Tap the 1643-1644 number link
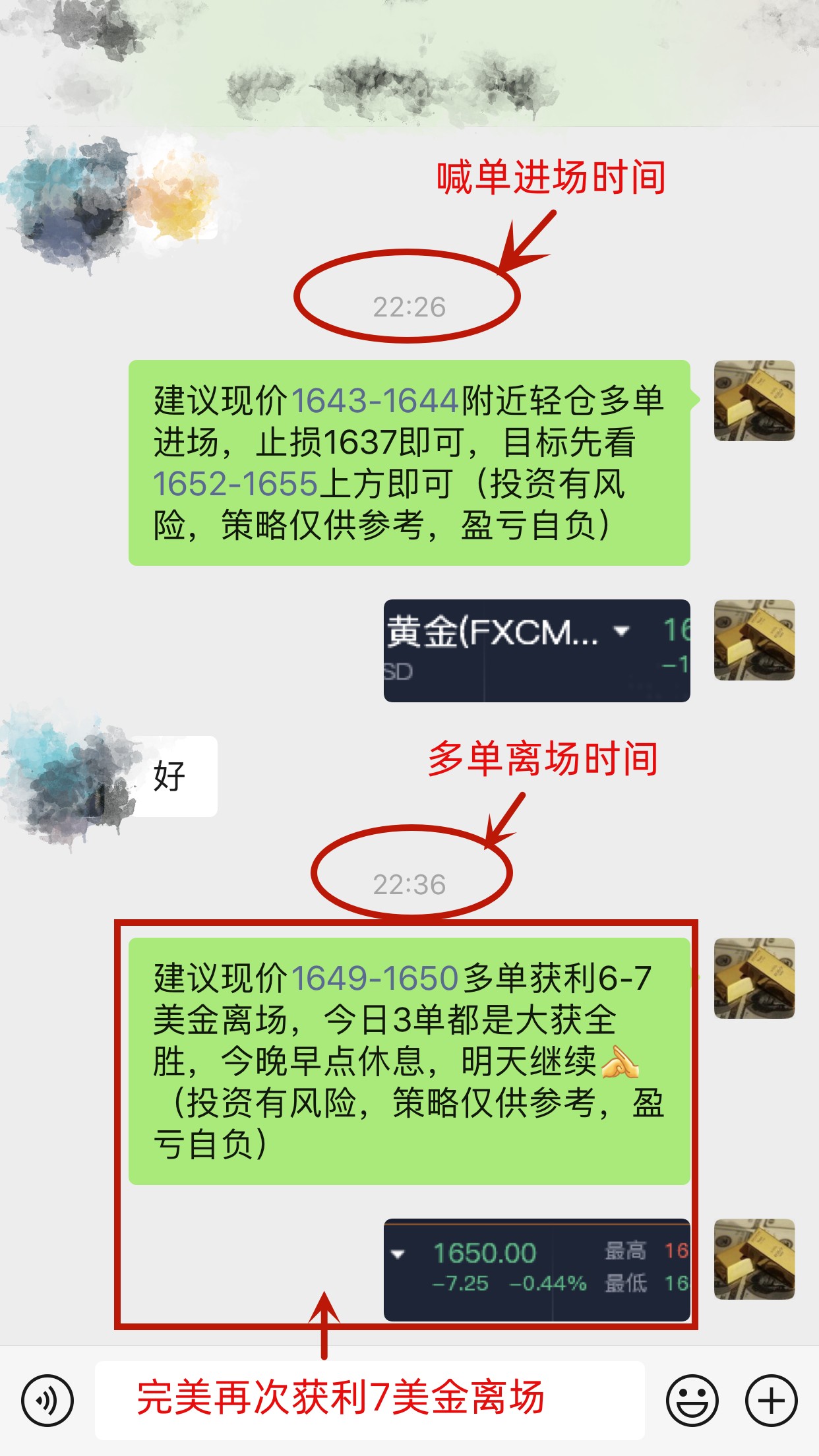Viewport: 819px width, 1456px height. click(x=374, y=401)
